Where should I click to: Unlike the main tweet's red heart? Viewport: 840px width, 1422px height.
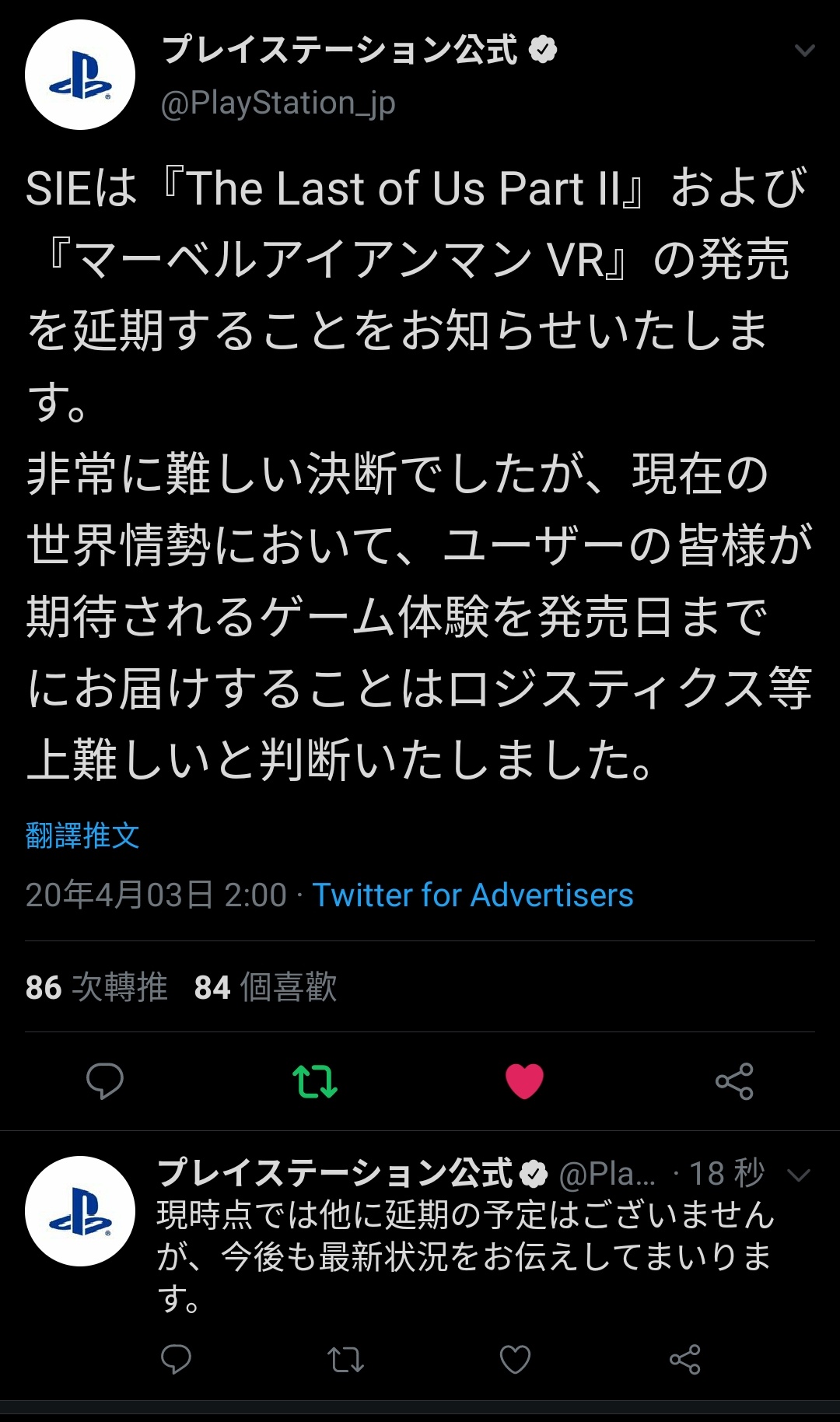pyautogui.click(x=524, y=1081)
